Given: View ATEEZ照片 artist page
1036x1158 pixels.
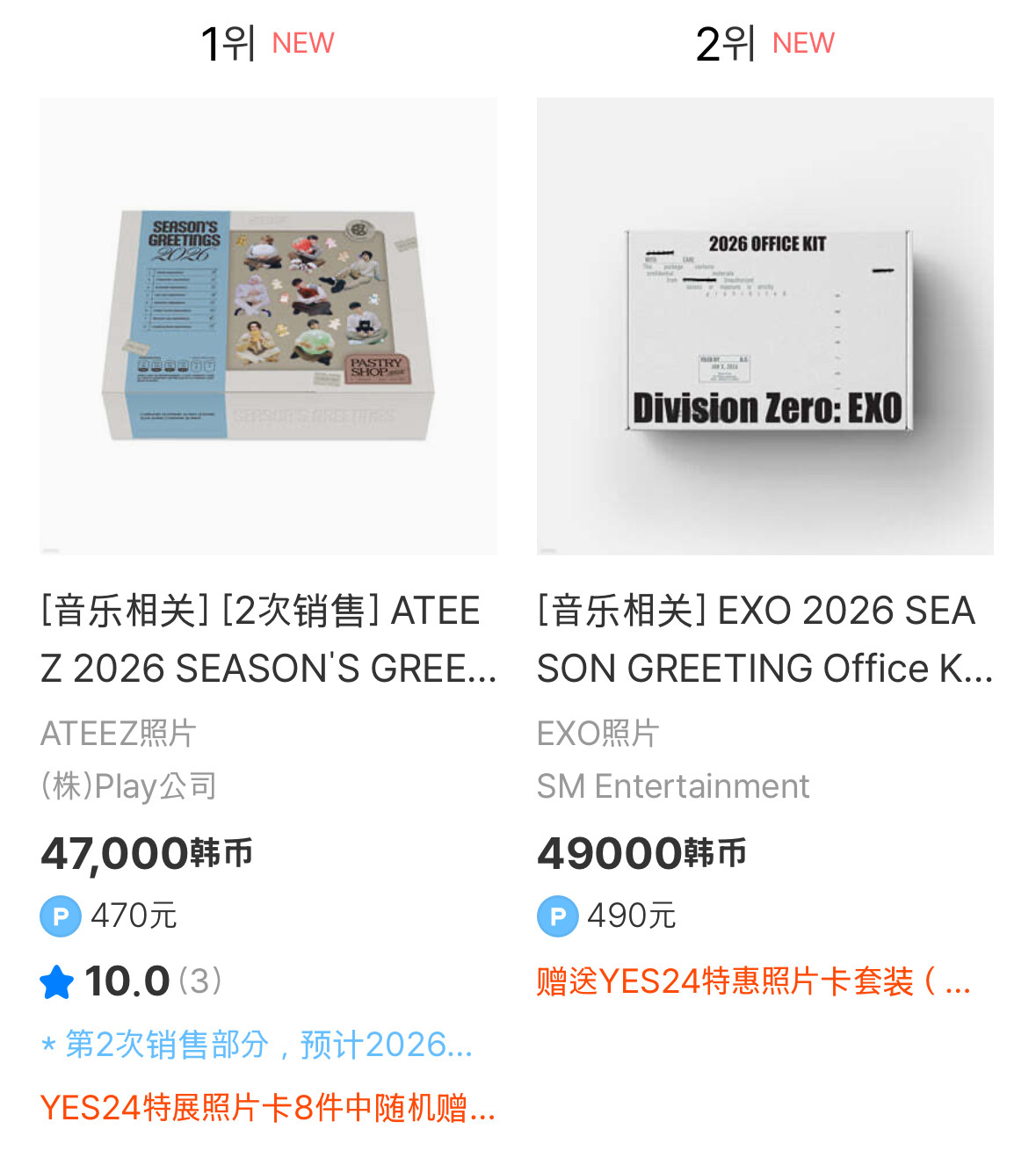Looking at the screenshot, I should tap(119, 733).
